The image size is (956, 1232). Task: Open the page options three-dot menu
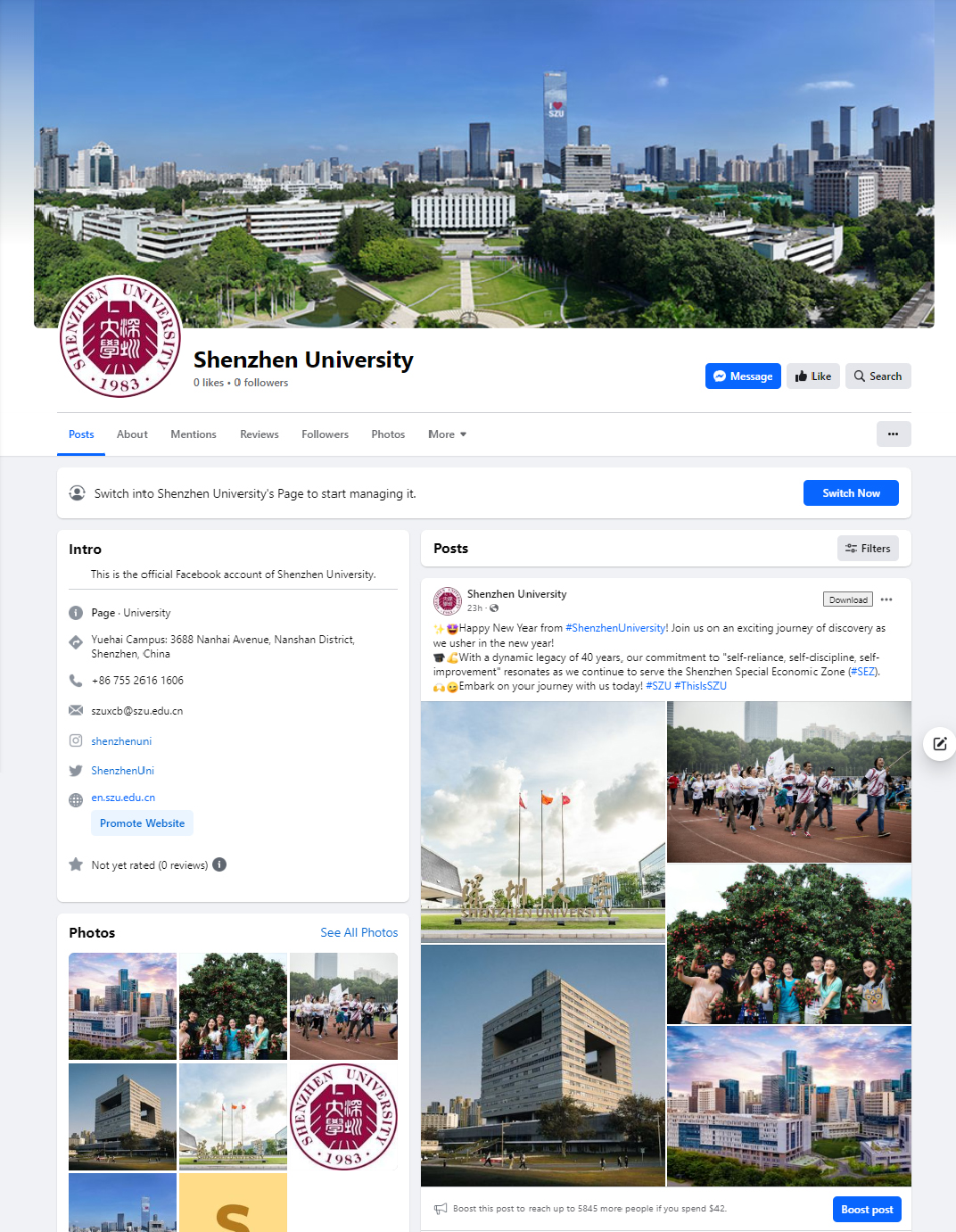[x=893, y=434]
